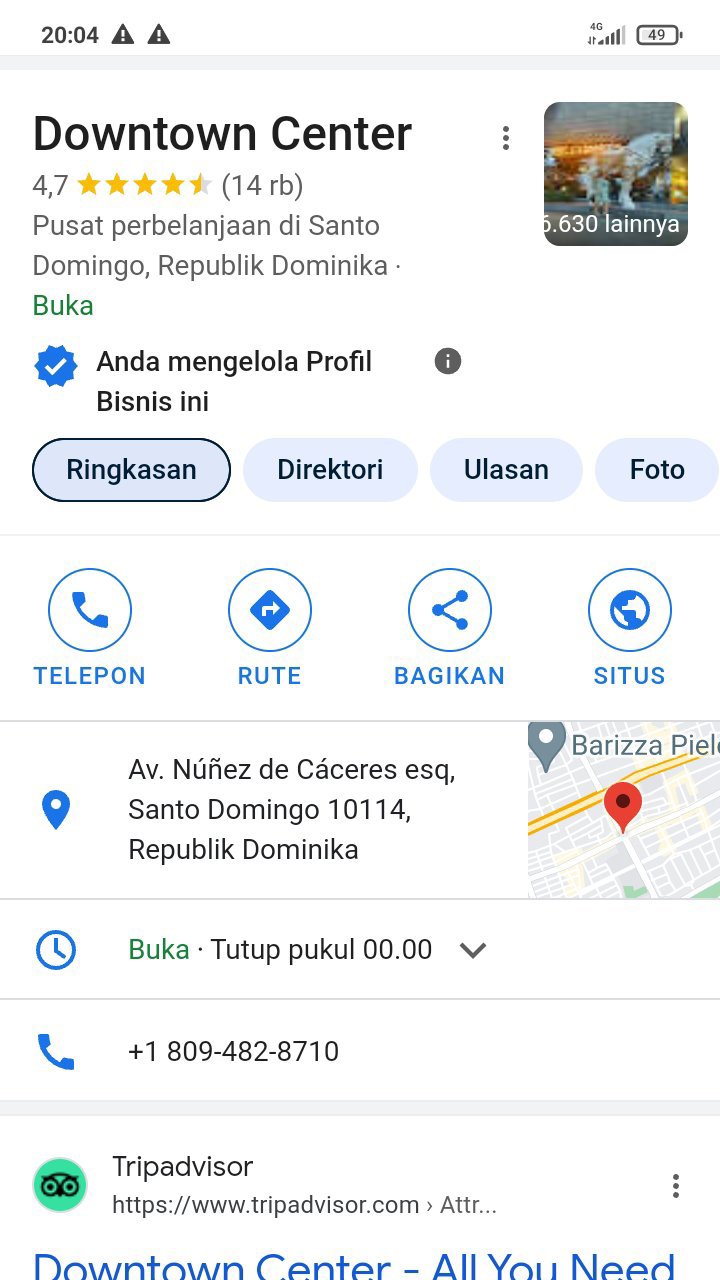Open the Tripadvisor result overflow menu
Viewport: 720px width, 1280px height.
(x=676, y=1186)
